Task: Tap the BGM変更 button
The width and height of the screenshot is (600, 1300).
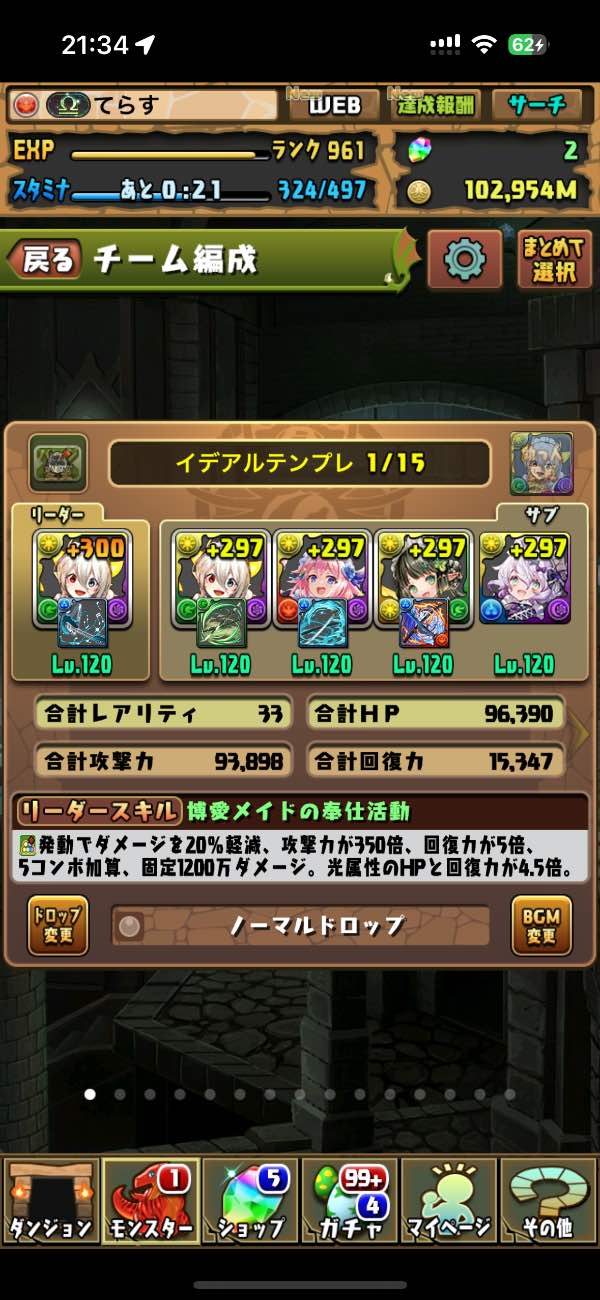Action: pos(541,925)
